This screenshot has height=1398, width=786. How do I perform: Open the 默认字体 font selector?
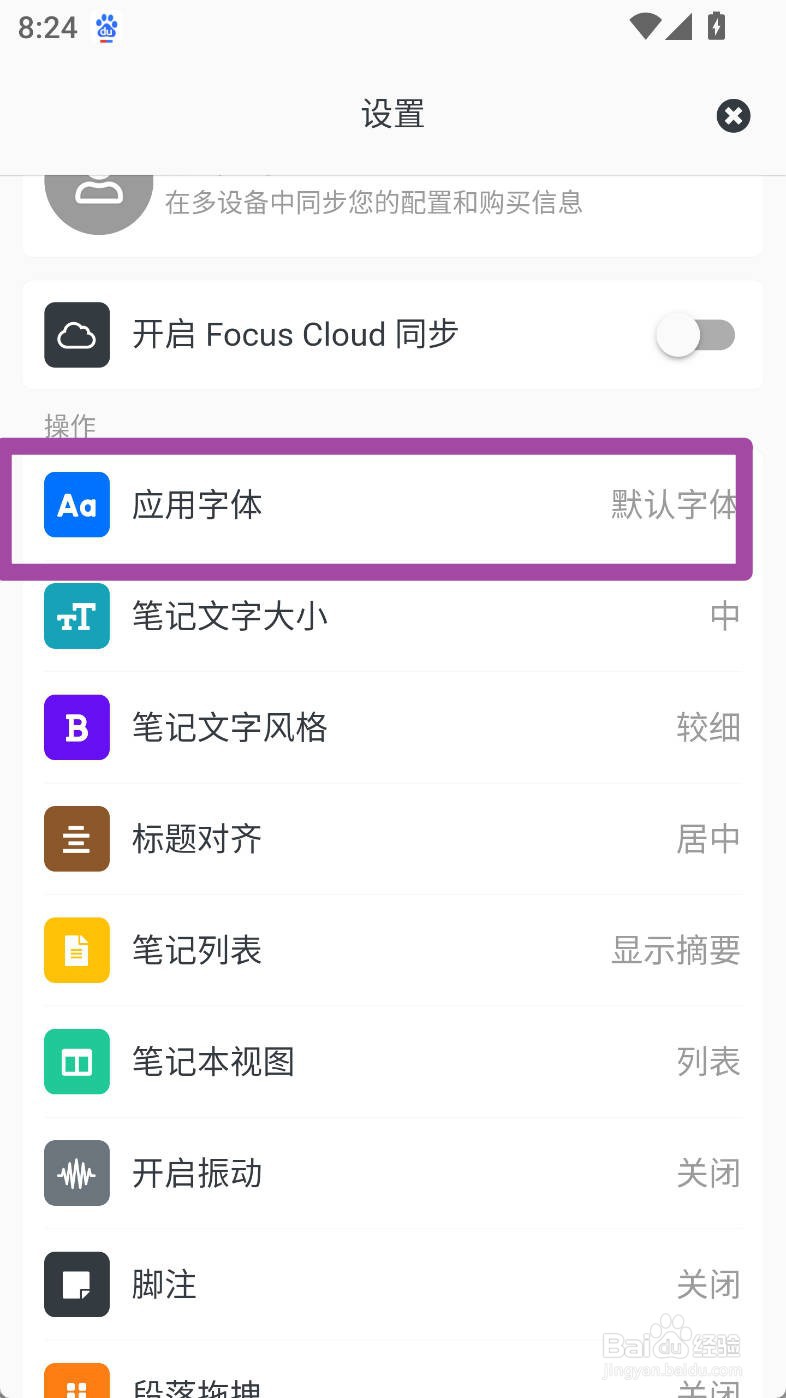click(x=674, y=506)
